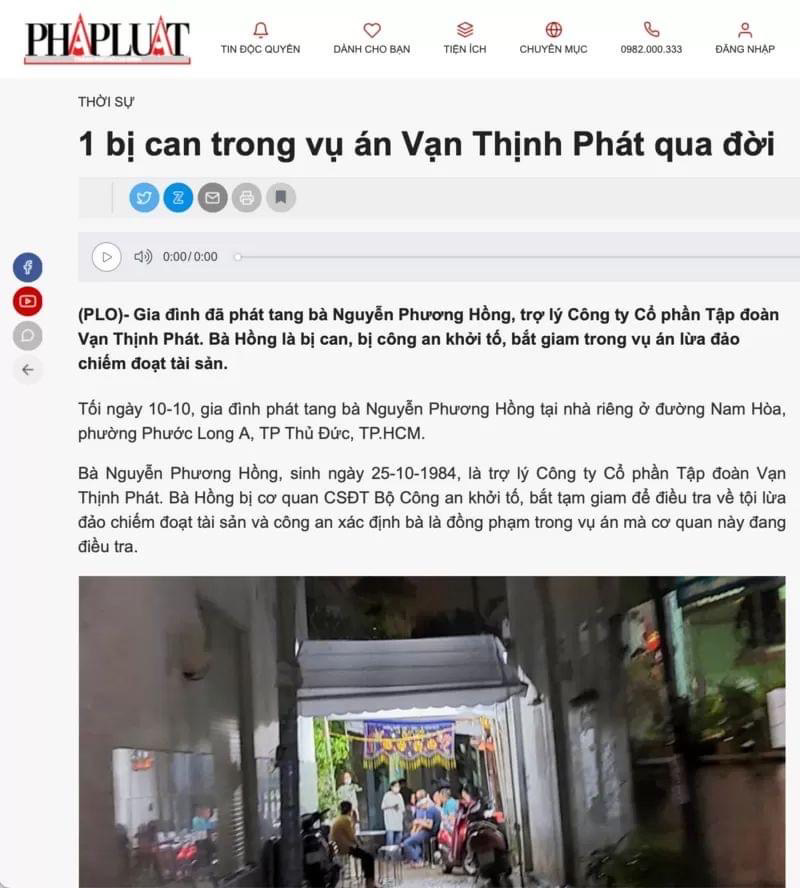Open Dành cho bạn section
Image resolution: width=800 pixels, height=888 pixels.
[x=371, y=38]
